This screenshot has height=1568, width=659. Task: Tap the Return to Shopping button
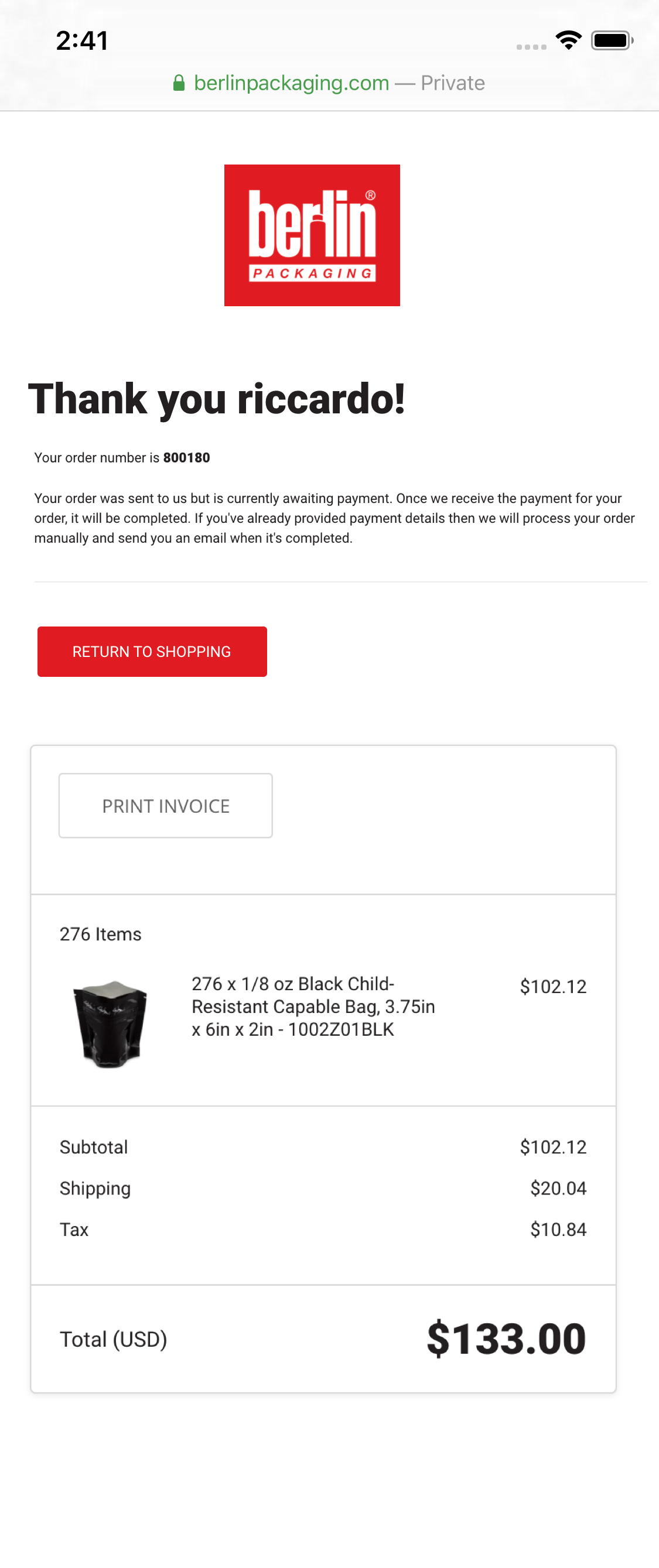[x=152, y=651]
